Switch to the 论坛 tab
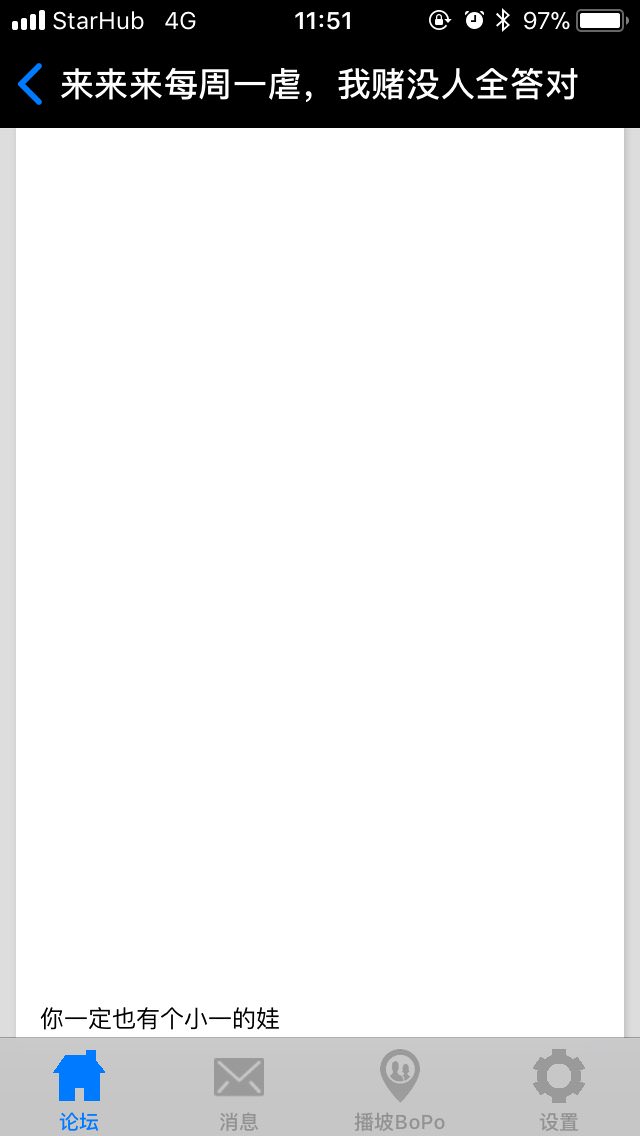The width and height of the screenshot is (640, 1136). (79, 1088)
